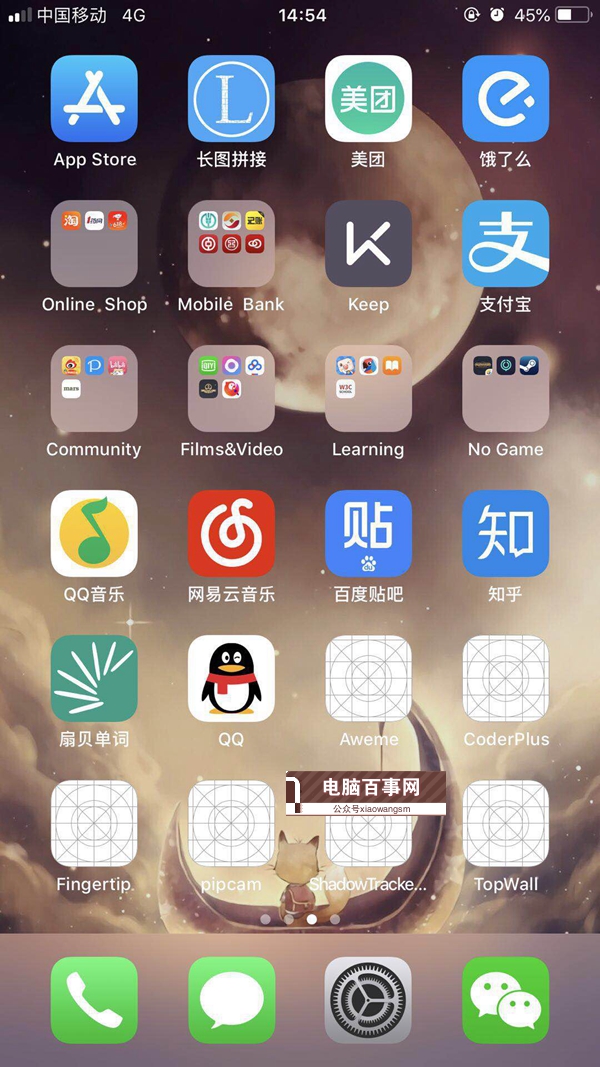Open 扇贝单词 vocabulary app
This screenshot has width=600, height=1067.
coord(94,679)
